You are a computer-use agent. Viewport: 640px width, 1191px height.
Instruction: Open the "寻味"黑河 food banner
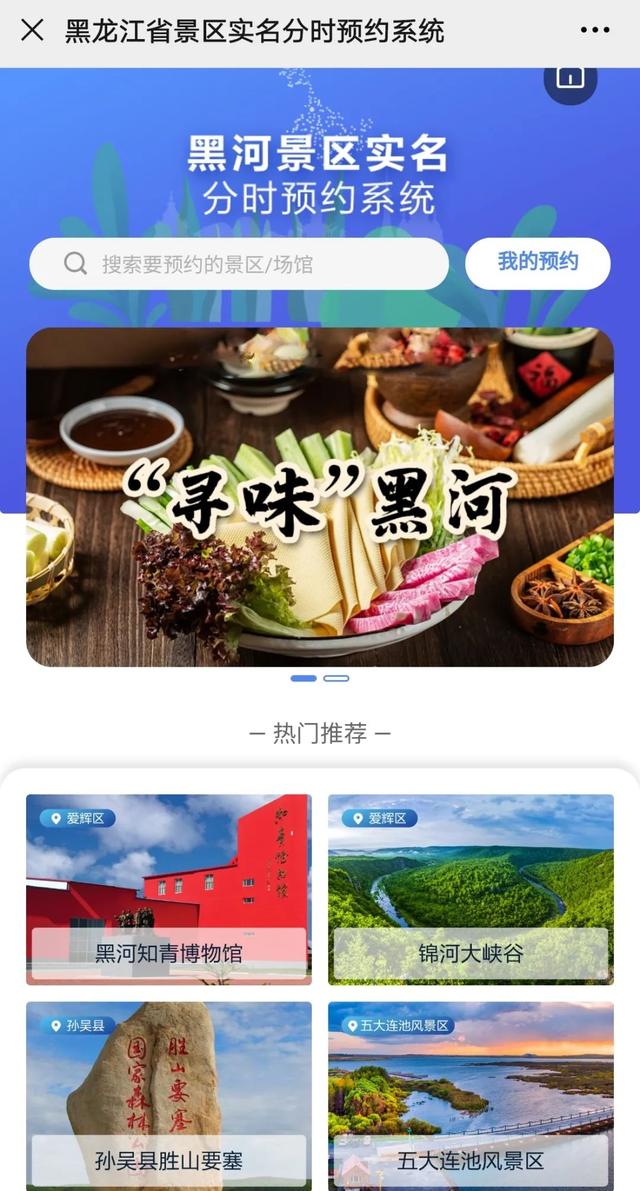point(320,497)
